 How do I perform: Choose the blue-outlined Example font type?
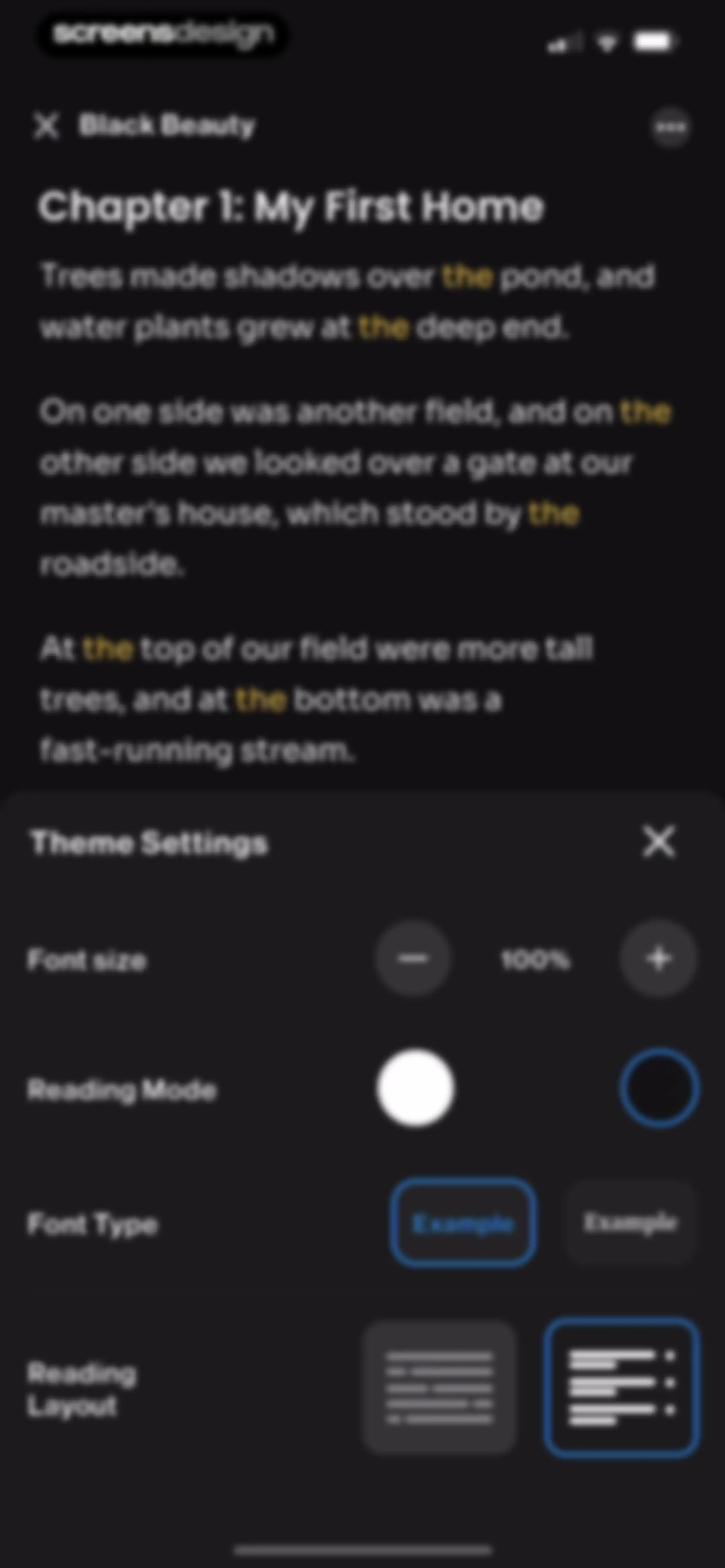(463, 1223)
